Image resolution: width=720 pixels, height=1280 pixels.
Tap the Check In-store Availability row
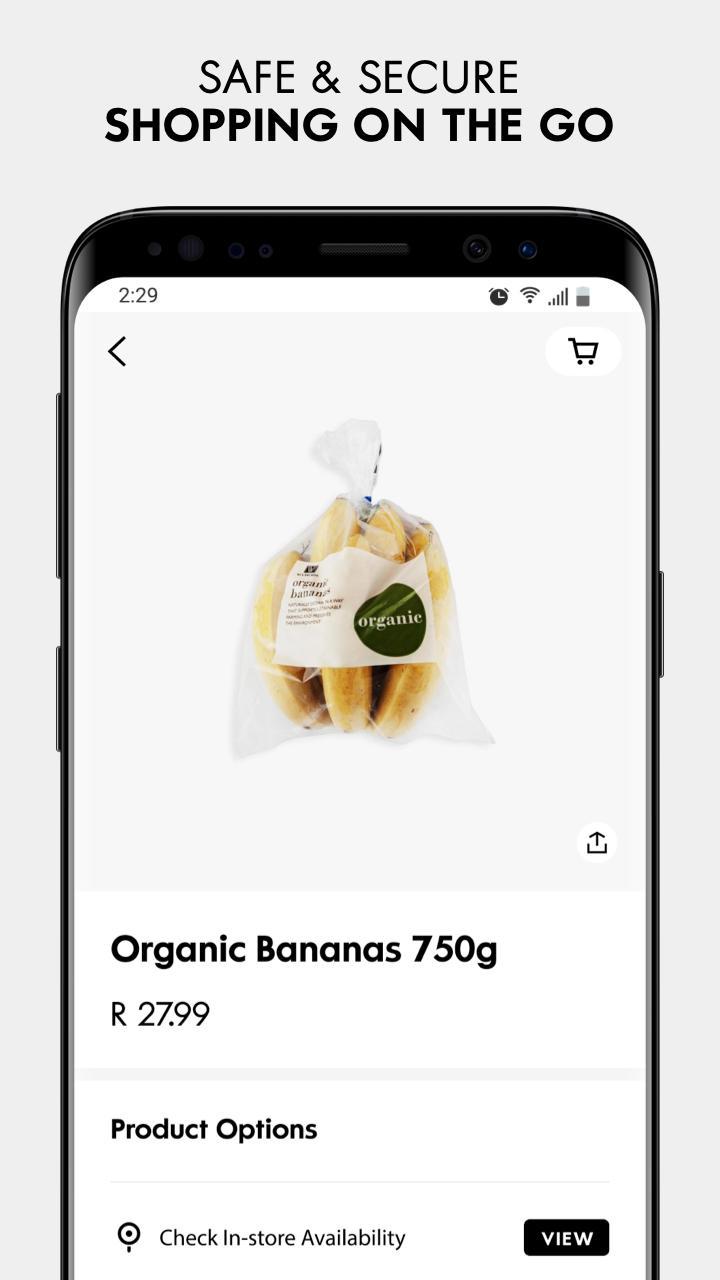pyautogui.click(x=280, y=1237)
